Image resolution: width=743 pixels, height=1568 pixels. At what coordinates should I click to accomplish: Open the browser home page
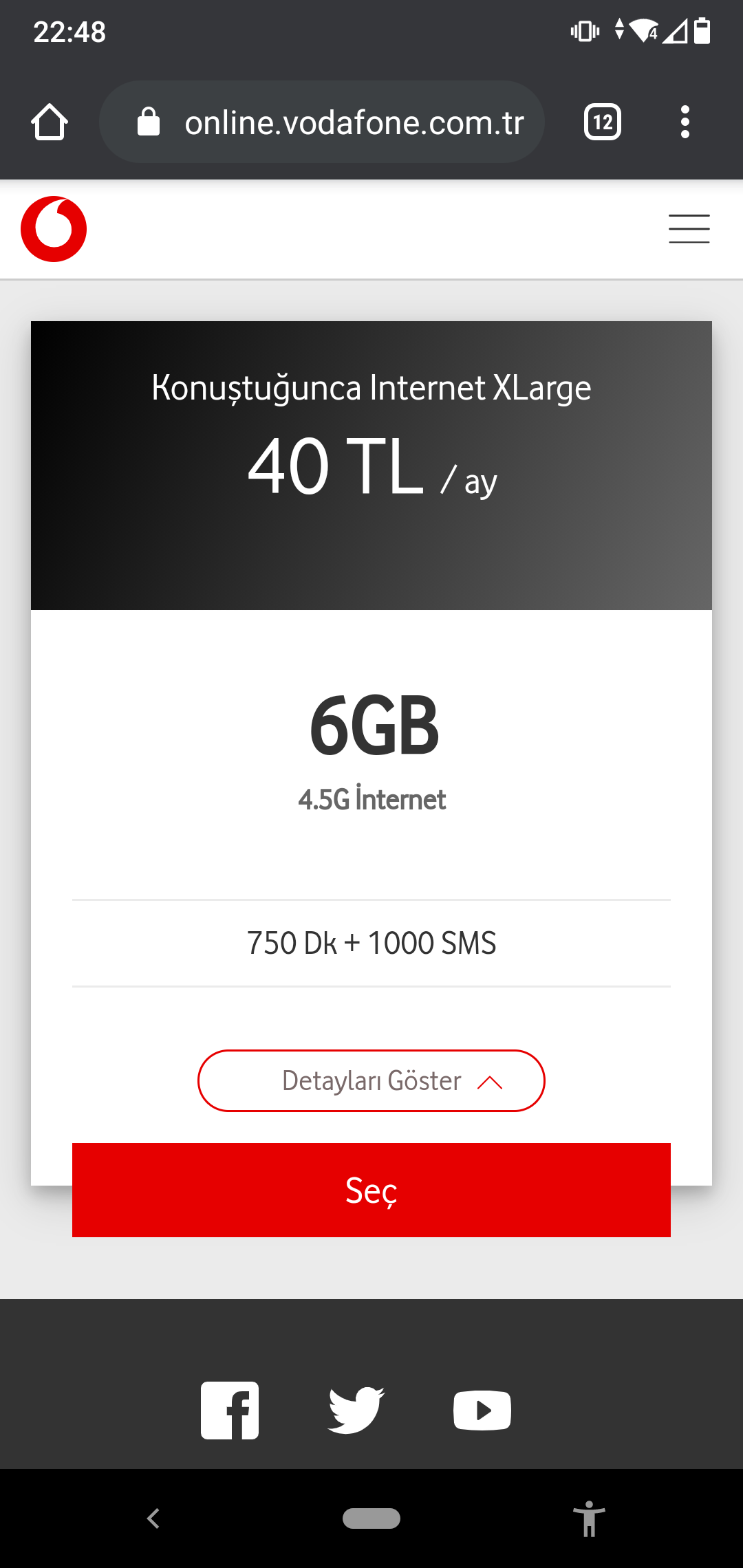50,122
